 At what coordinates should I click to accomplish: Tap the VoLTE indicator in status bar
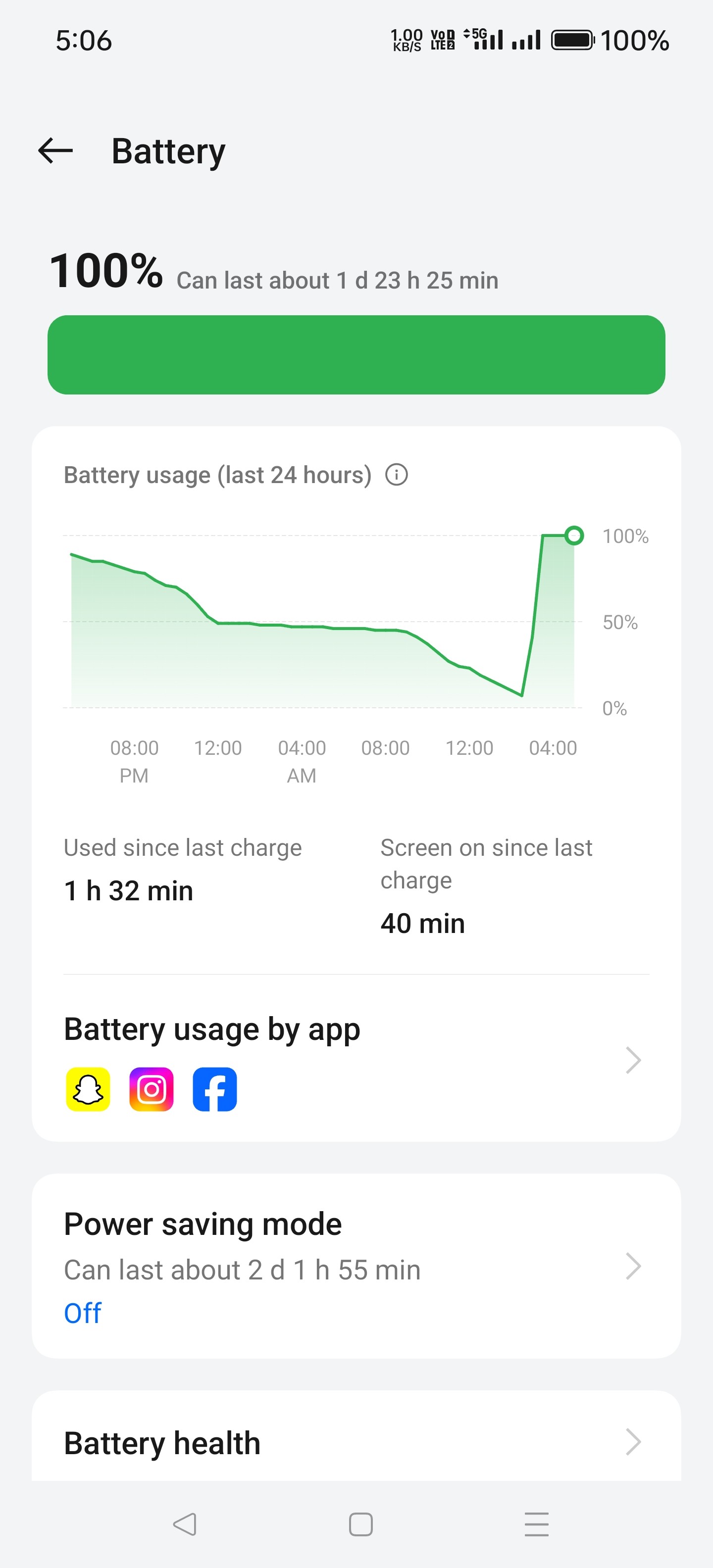440,40
